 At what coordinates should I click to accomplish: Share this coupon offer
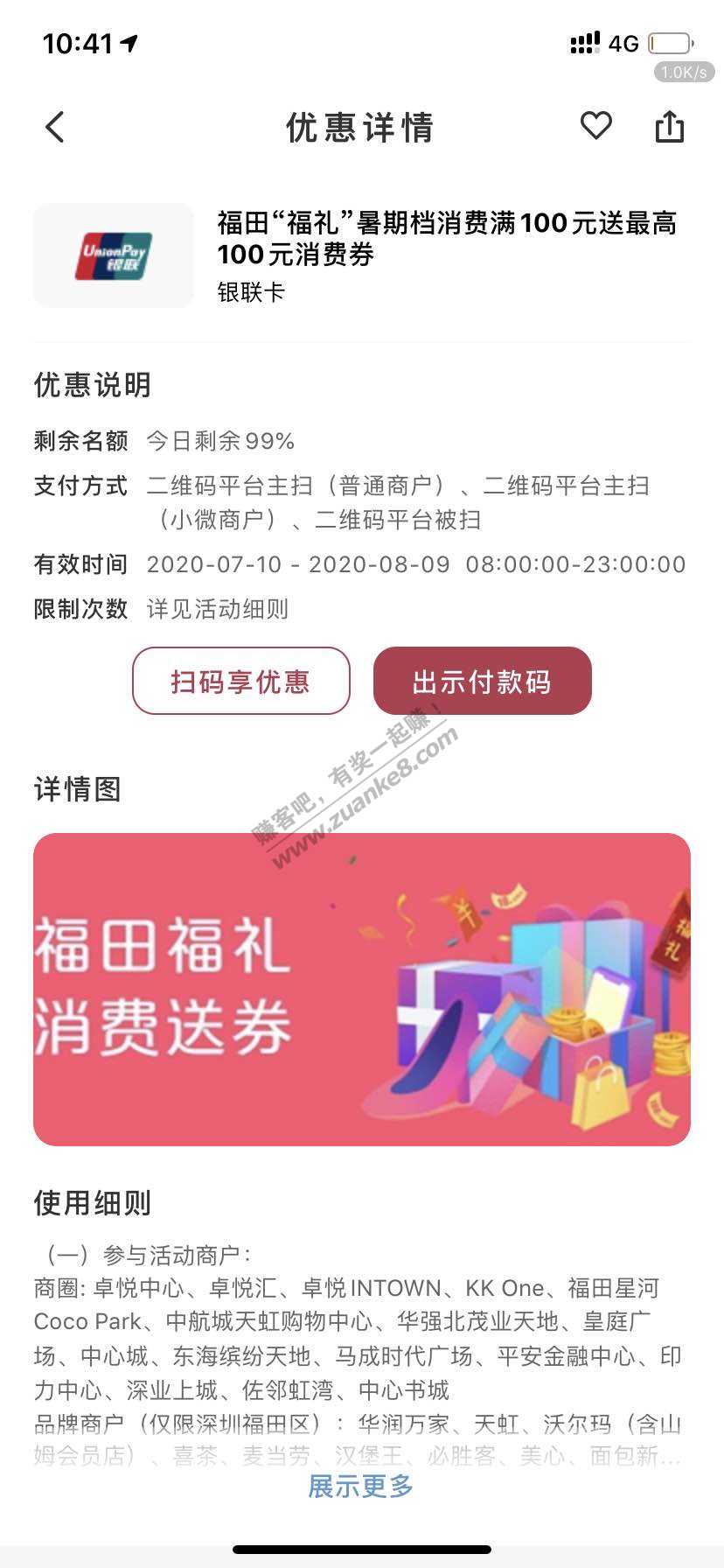click(x=670, y=127)
